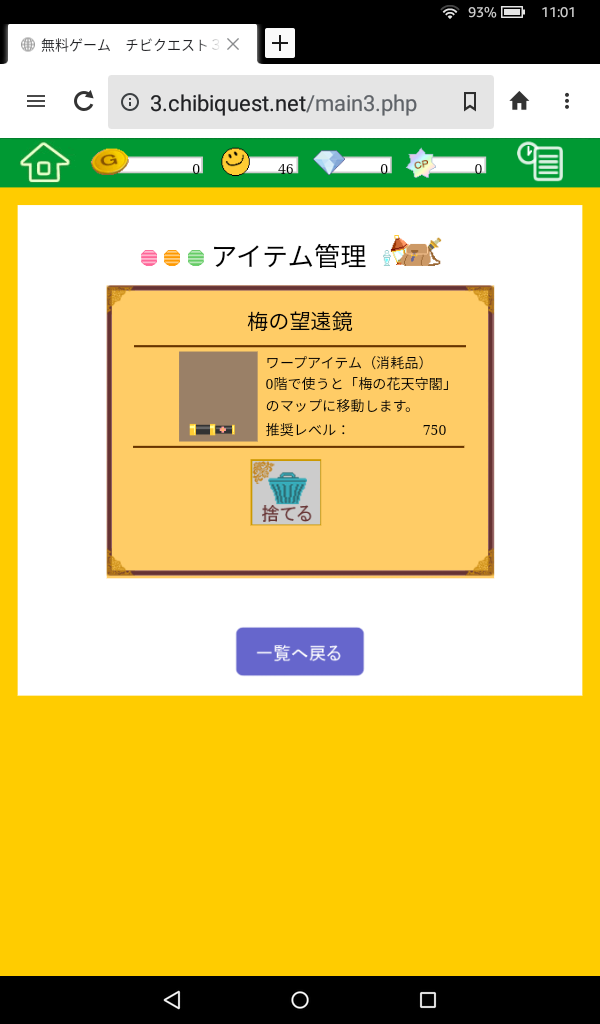Screen dimensions: 600x1024
Task: Discard the item with 捨てる
Action: (286, 493)
